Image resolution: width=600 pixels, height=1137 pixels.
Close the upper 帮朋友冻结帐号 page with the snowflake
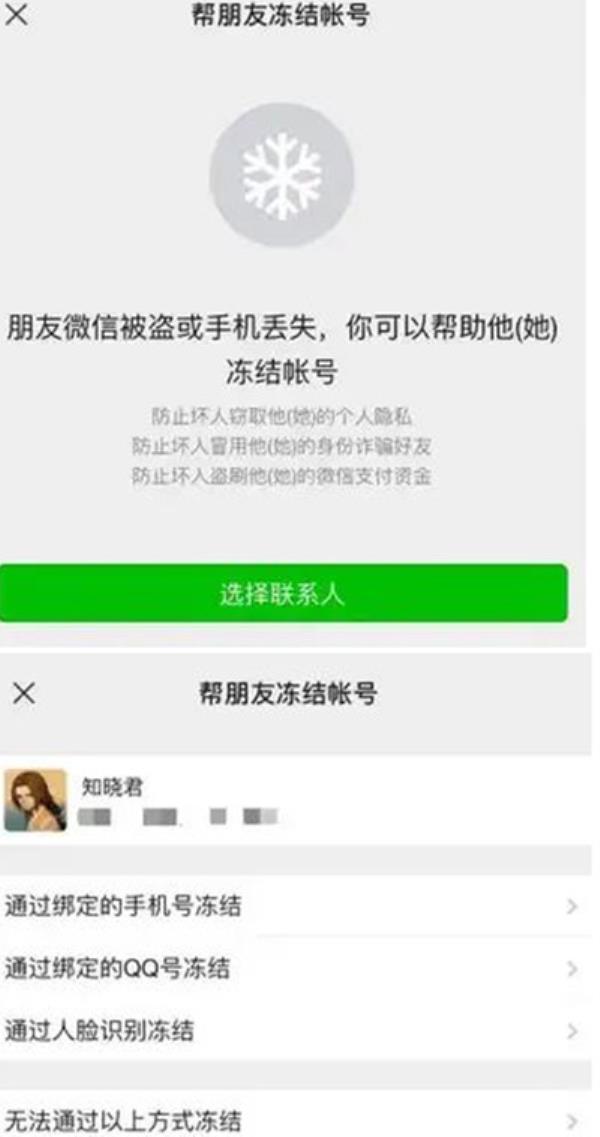click(17, 15)
